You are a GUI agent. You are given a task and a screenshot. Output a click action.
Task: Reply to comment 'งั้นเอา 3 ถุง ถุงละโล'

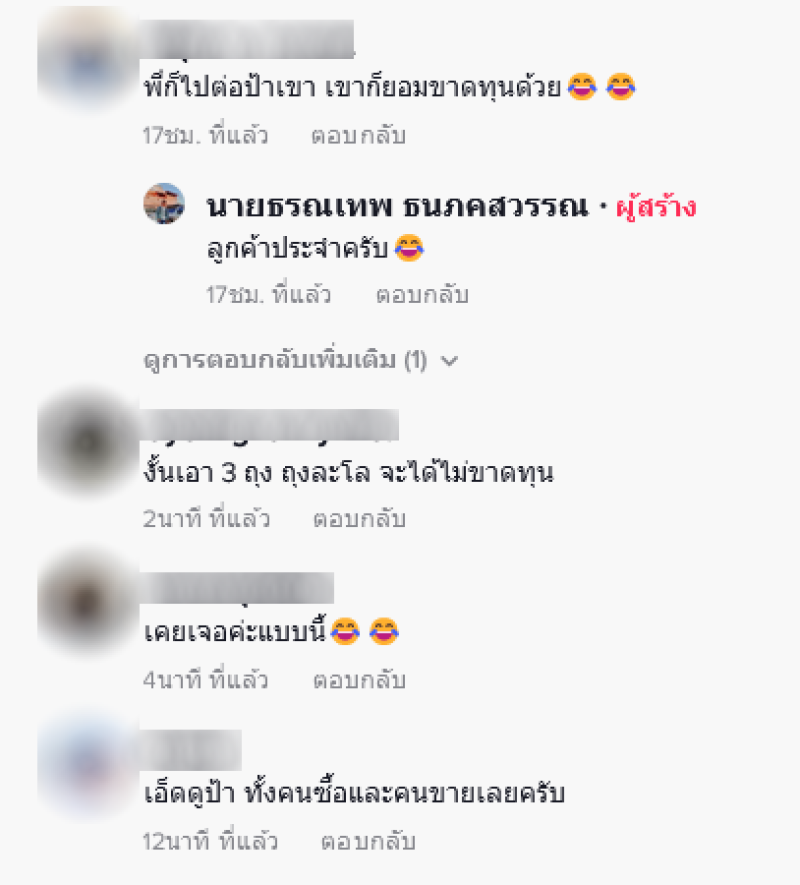coord(359,519)
